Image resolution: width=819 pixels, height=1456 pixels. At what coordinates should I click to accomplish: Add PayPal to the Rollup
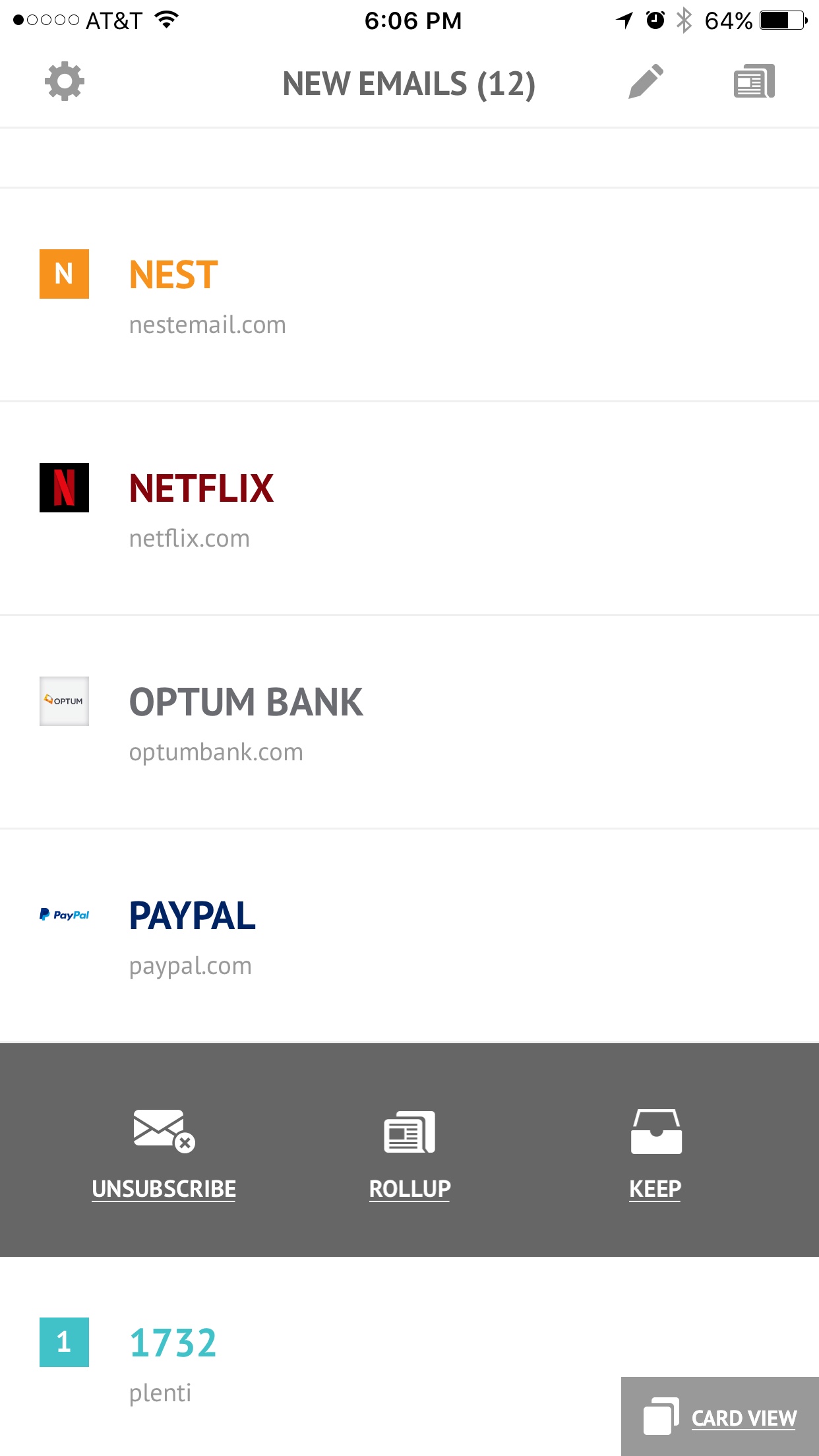(x=409, y=1153)
